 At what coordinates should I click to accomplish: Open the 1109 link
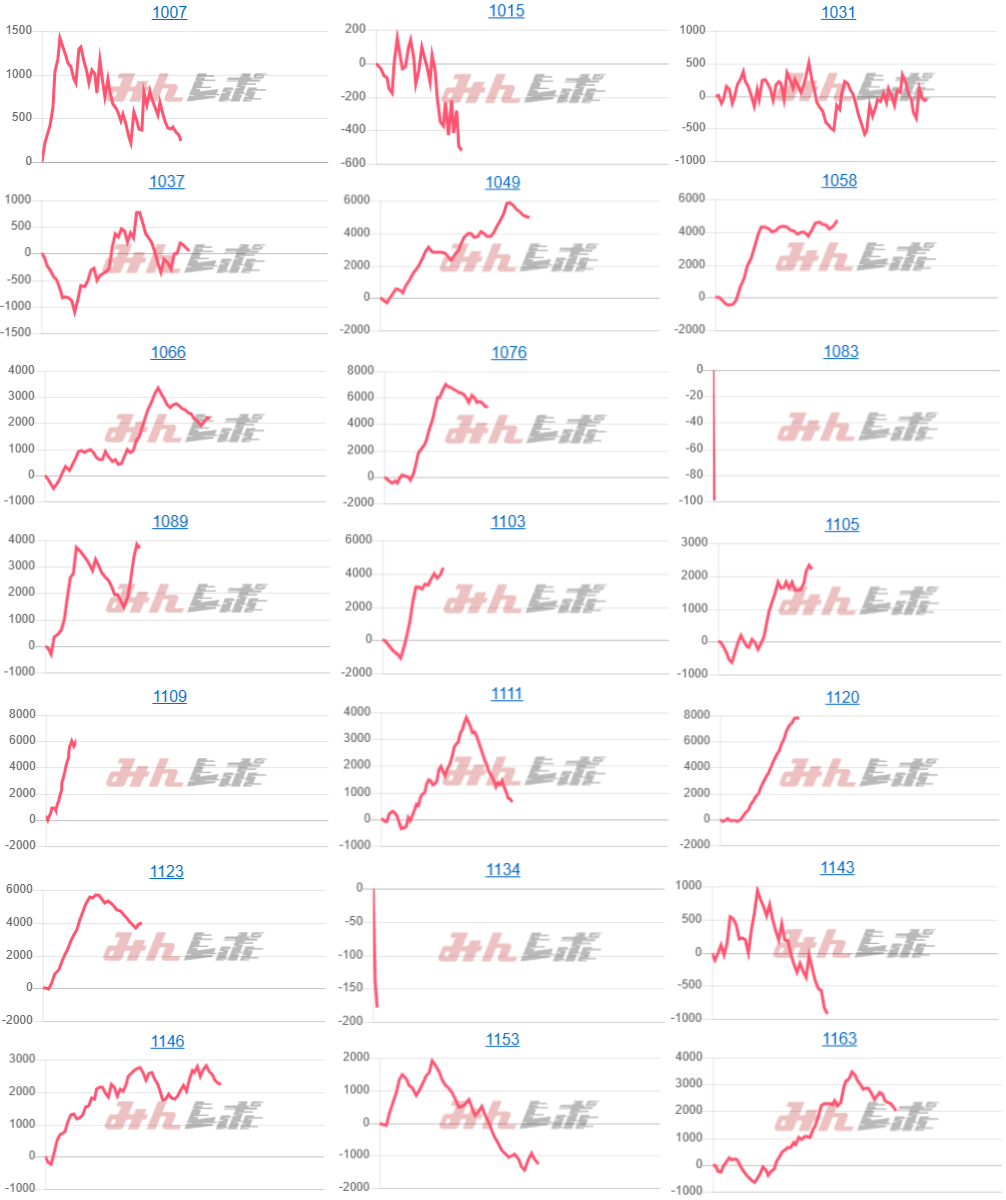point(170,697)
